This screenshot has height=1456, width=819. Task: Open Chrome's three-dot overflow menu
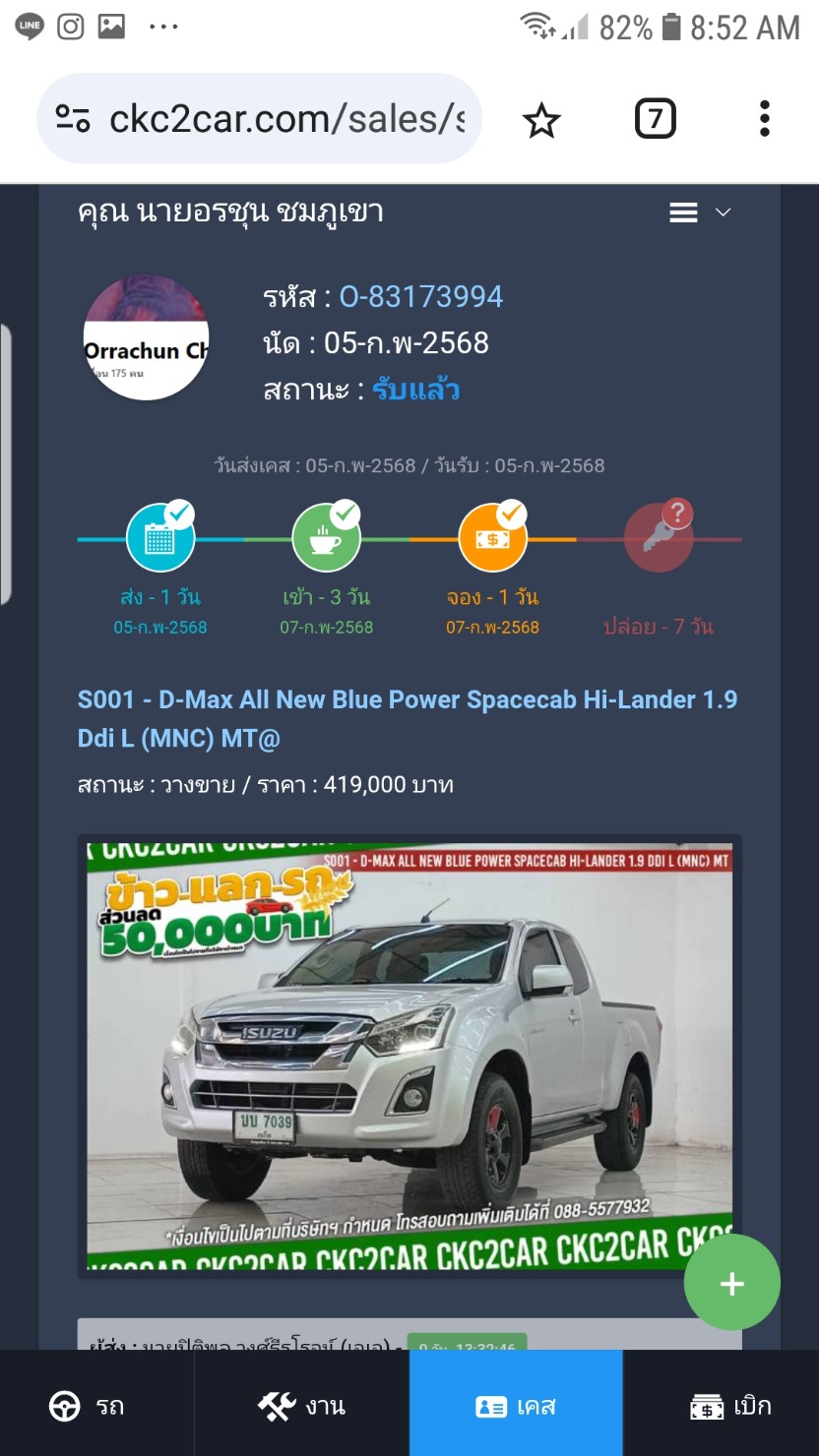764,119
